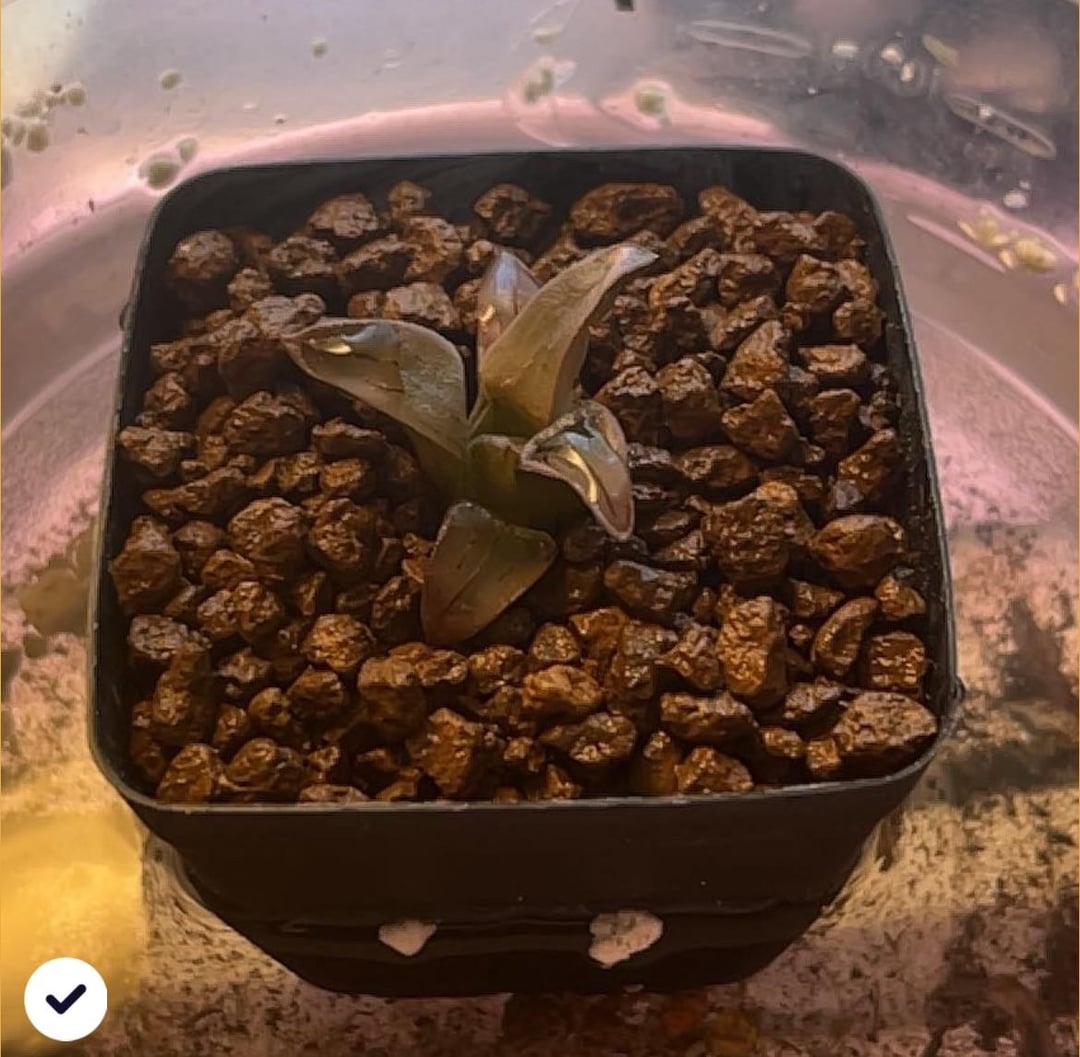
Task: Tap the checkmark confirm button
Action: click(x=65, y=998)
